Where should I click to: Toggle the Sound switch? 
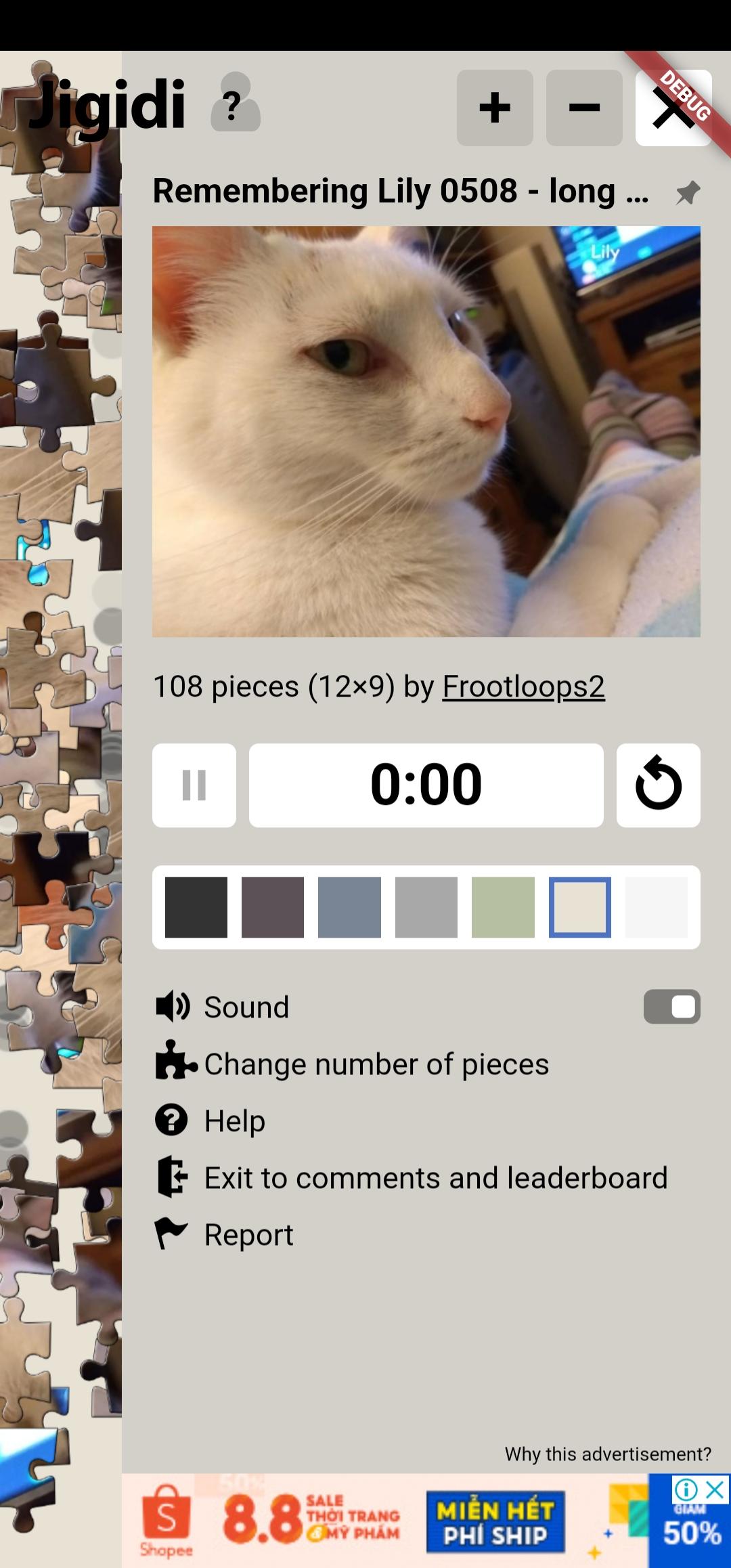coord(671,1007)
